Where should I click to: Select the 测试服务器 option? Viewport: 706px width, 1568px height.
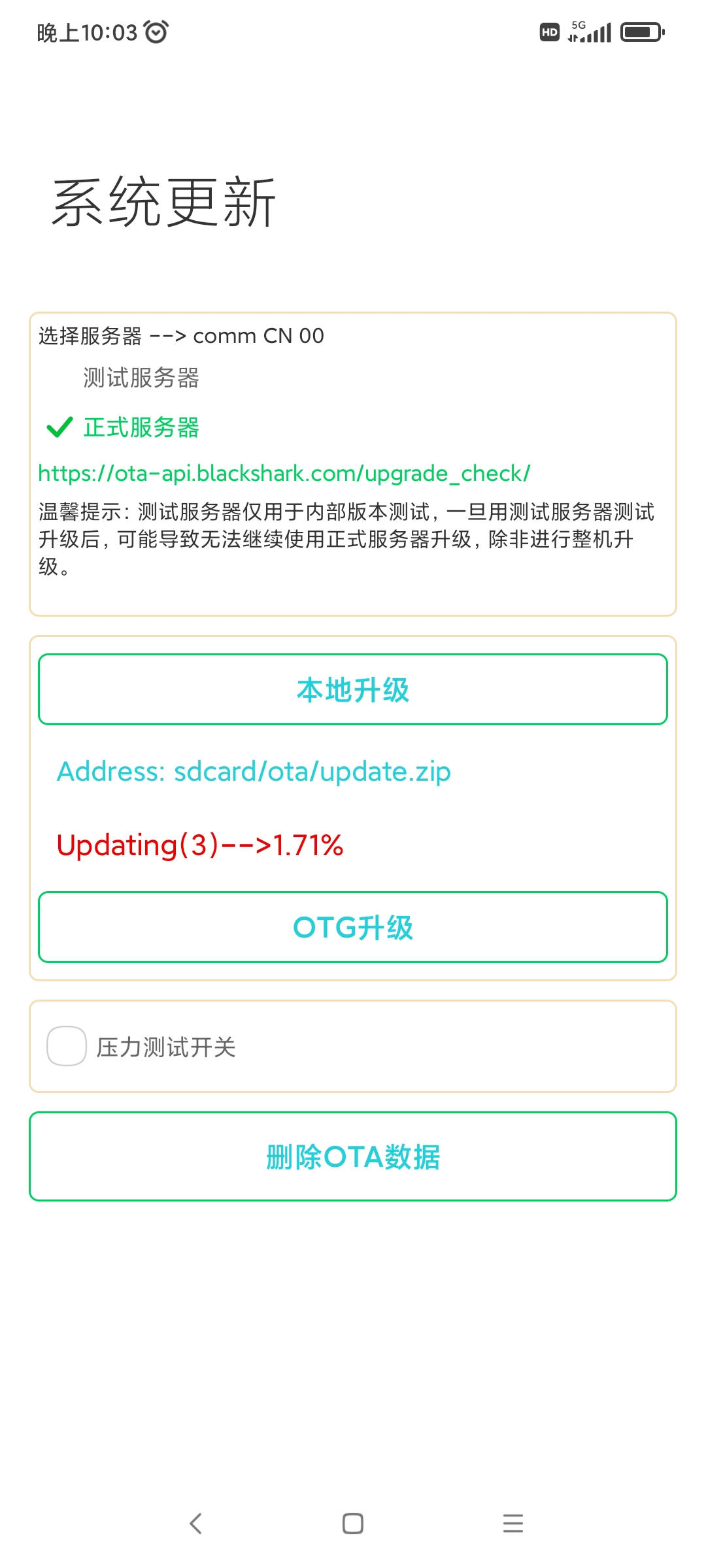141,378
